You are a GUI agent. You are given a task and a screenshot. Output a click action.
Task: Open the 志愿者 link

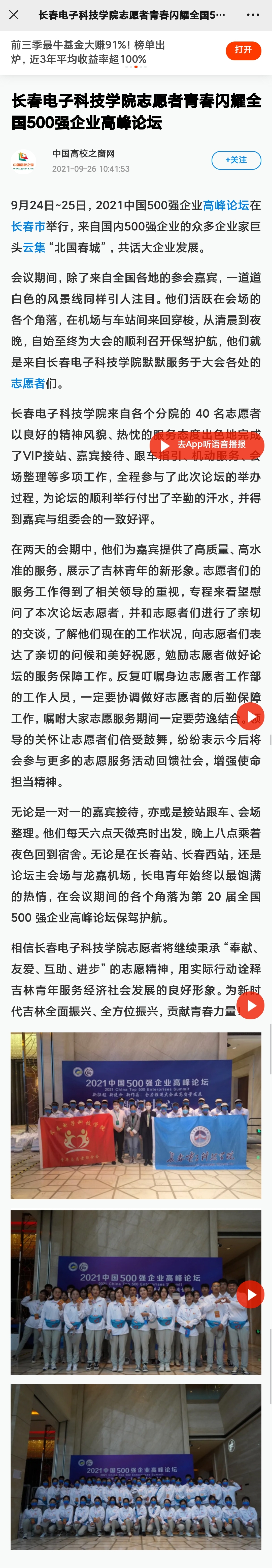pyautogui.click(x=28, y=383)
